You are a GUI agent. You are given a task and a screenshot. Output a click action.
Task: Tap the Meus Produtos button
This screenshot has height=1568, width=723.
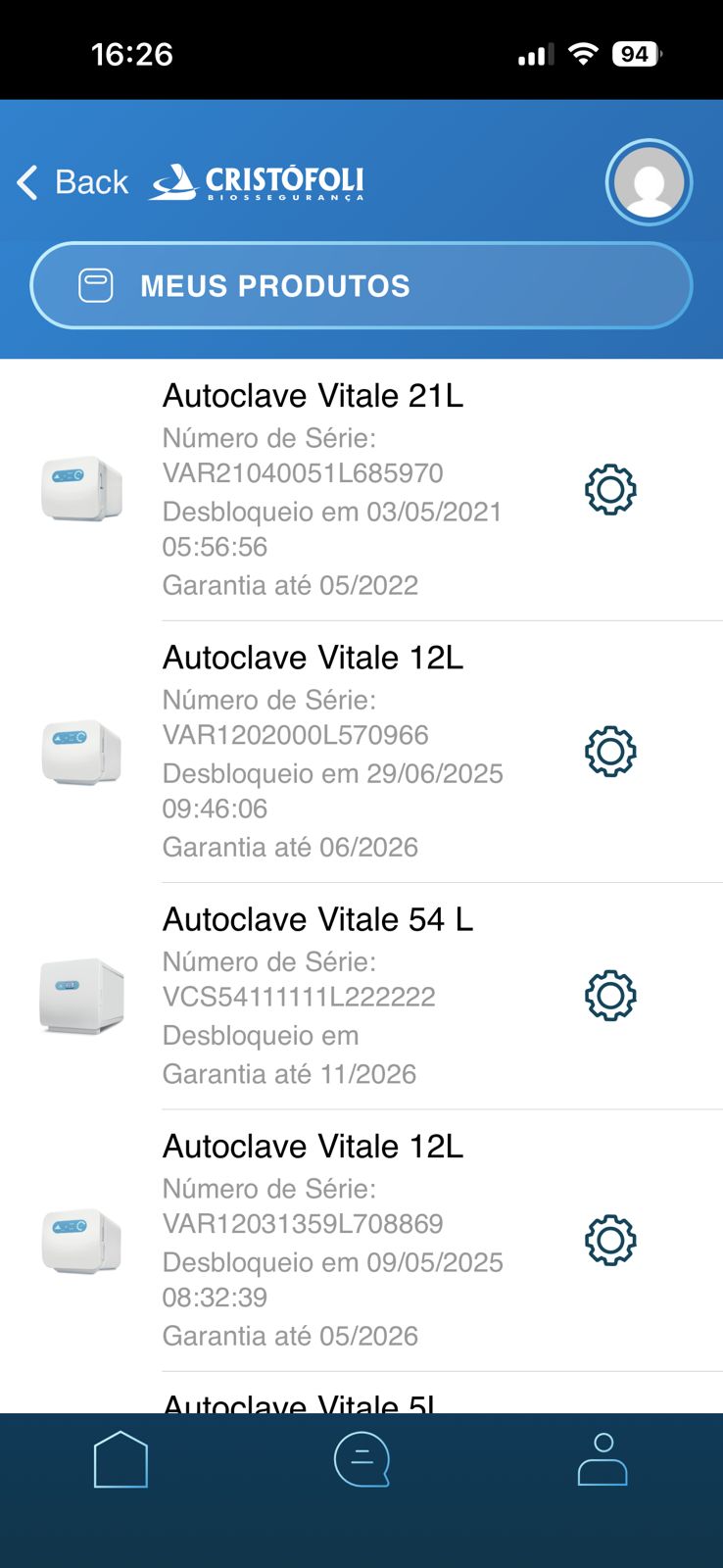coord(361,285)
